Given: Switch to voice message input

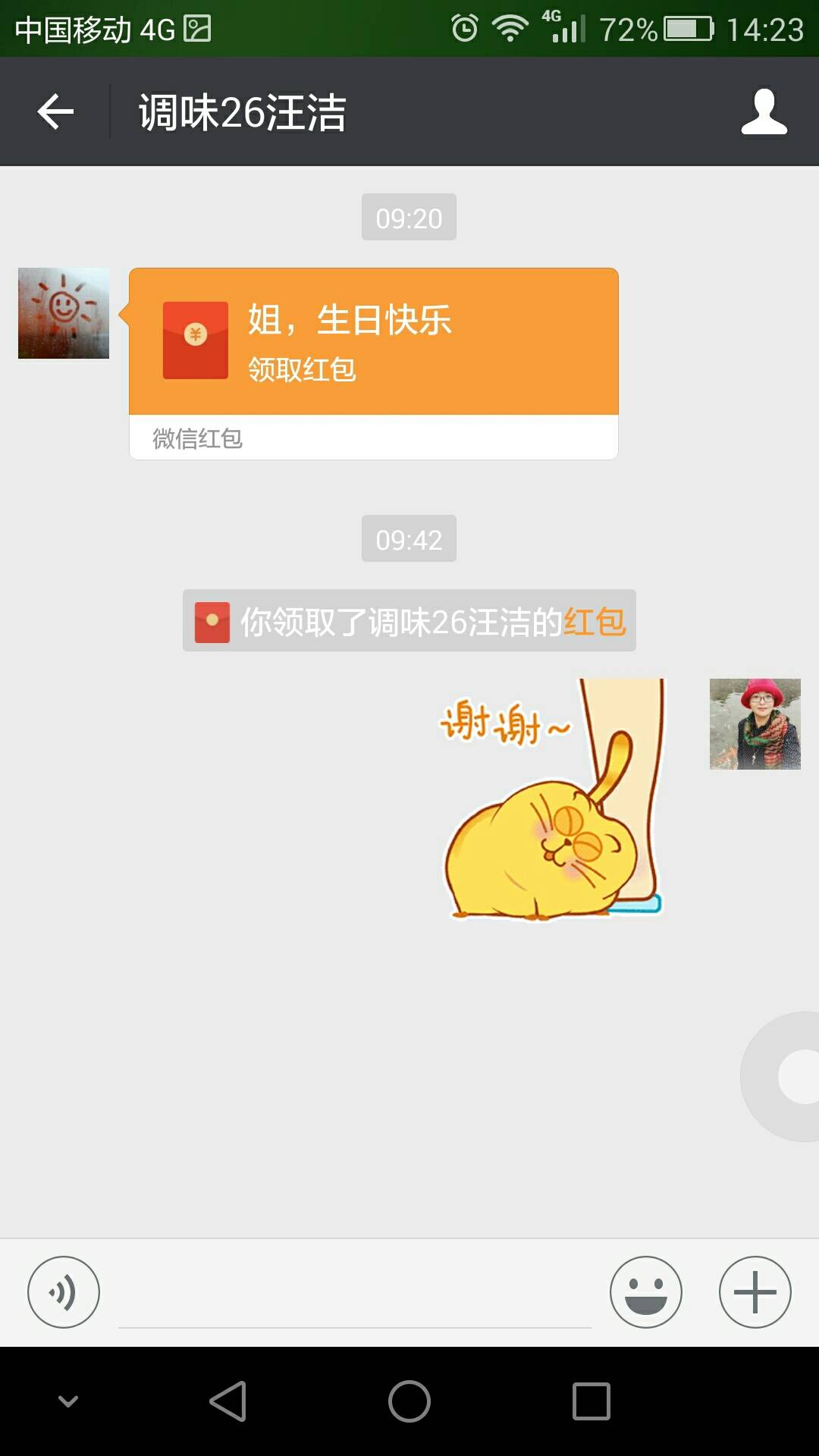Looking at the screenshot, I should [64, 1291].
